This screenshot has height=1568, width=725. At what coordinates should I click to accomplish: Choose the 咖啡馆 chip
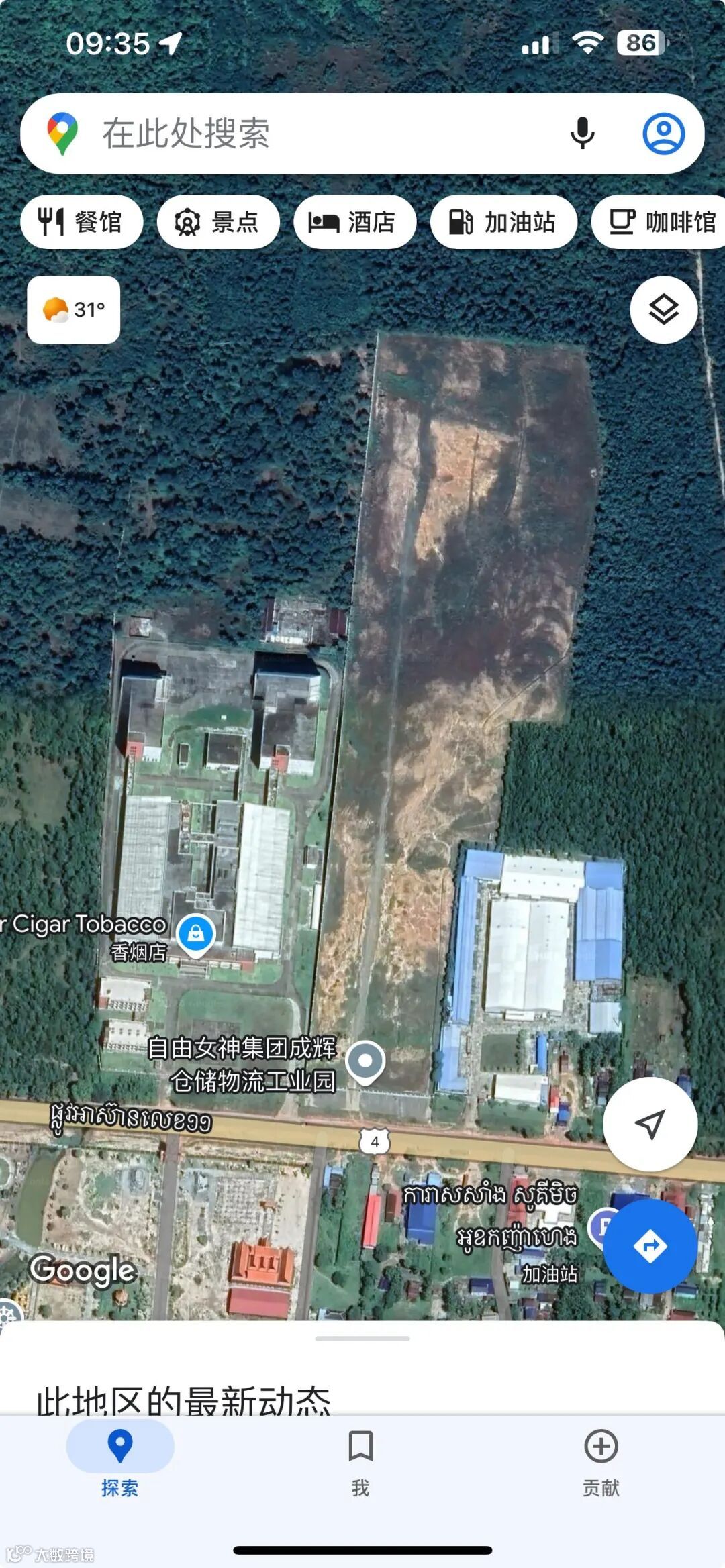661,222
